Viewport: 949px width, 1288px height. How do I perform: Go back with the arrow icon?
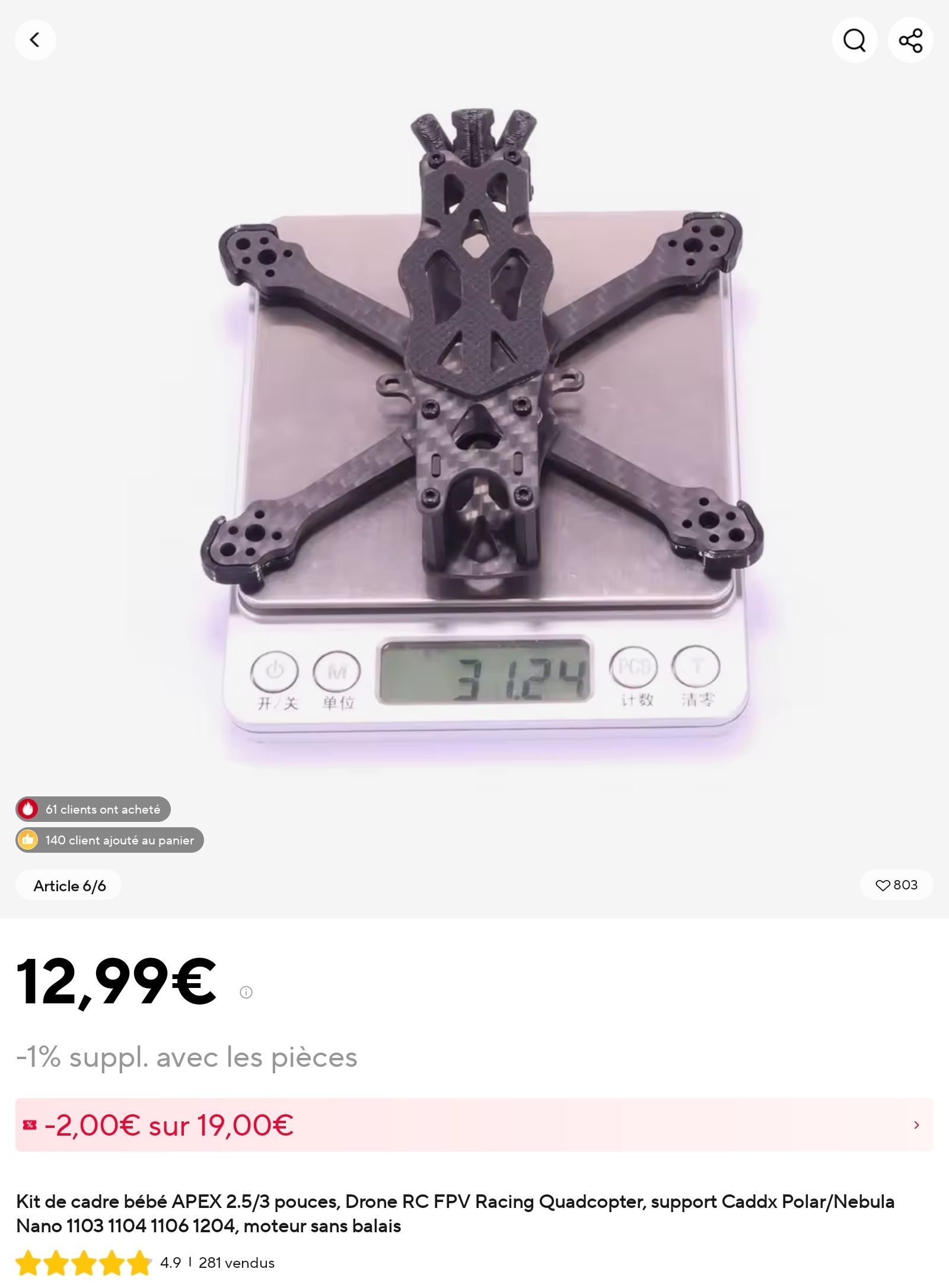pos(35,40)
